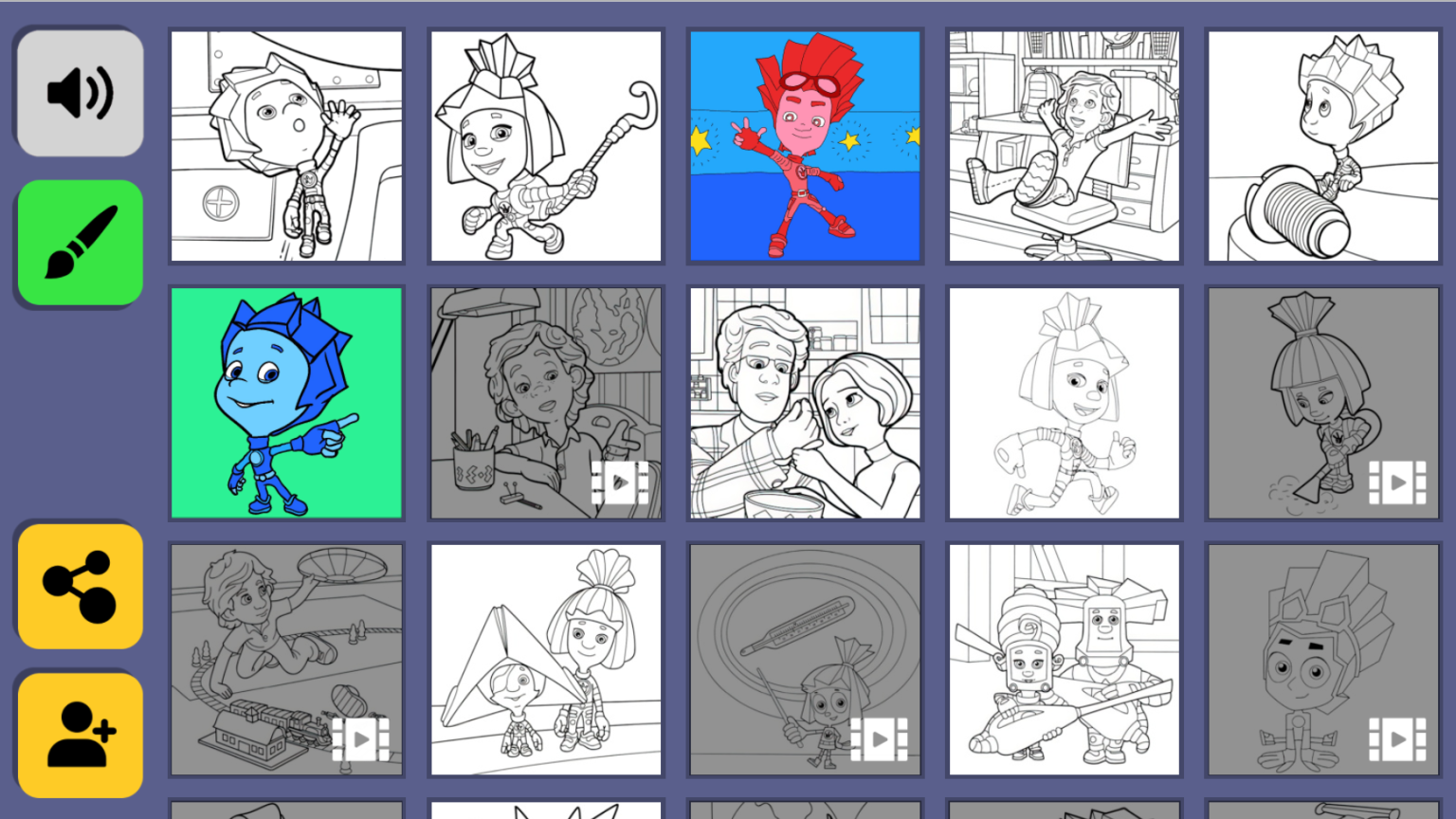This screenshot has width=1456, height=819.
Task: Unlock the goggles character video picture
Action: coord(1323,660)
